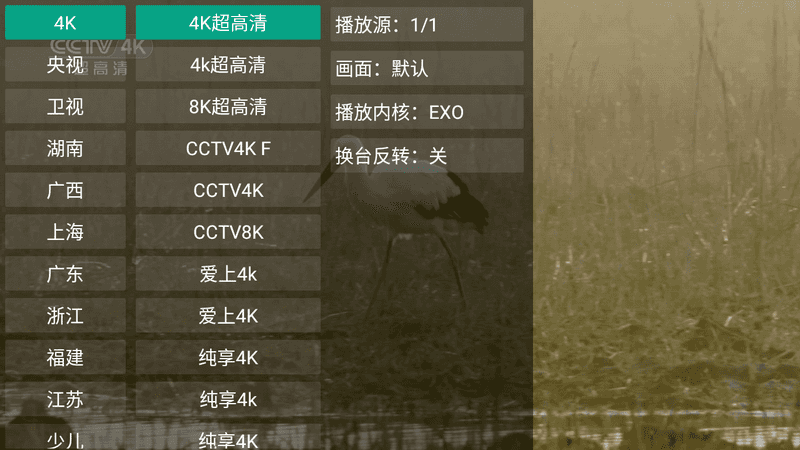Open the 湖南 channel group
The height and width of the screenshot is (450, 800).
click(x=65, y=149)
